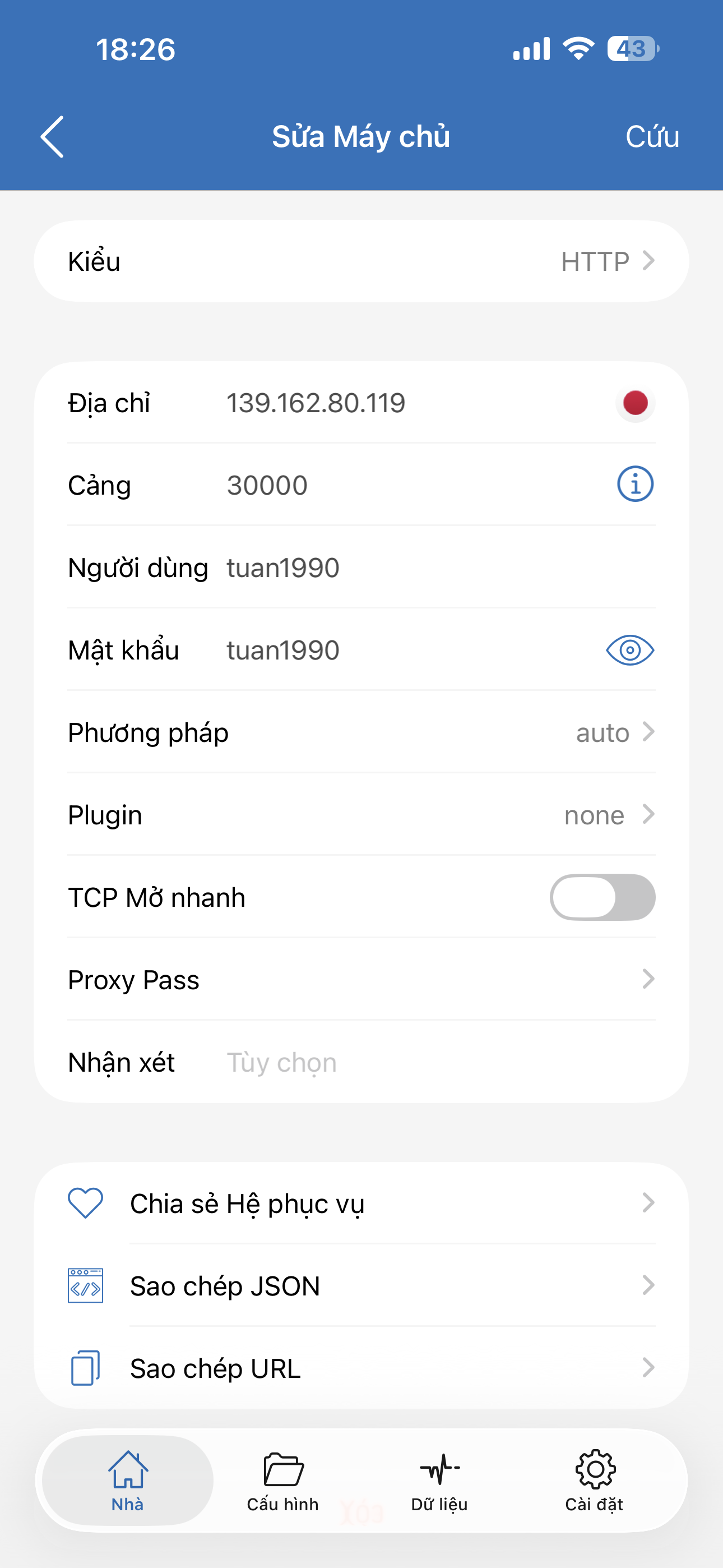
Task: Tap Cứu to save the server
Action: coord(652,137)
